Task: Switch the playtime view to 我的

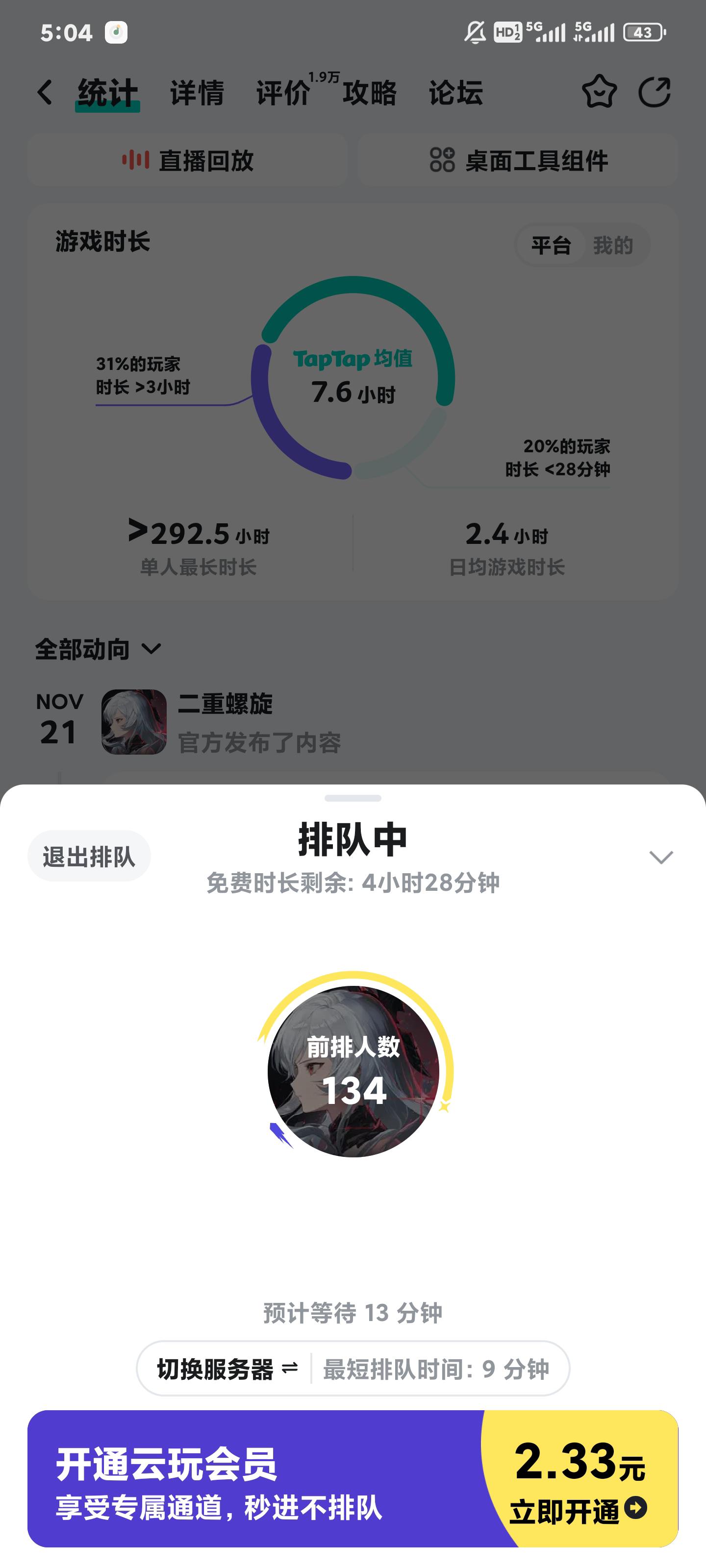Action: point(613,246)
